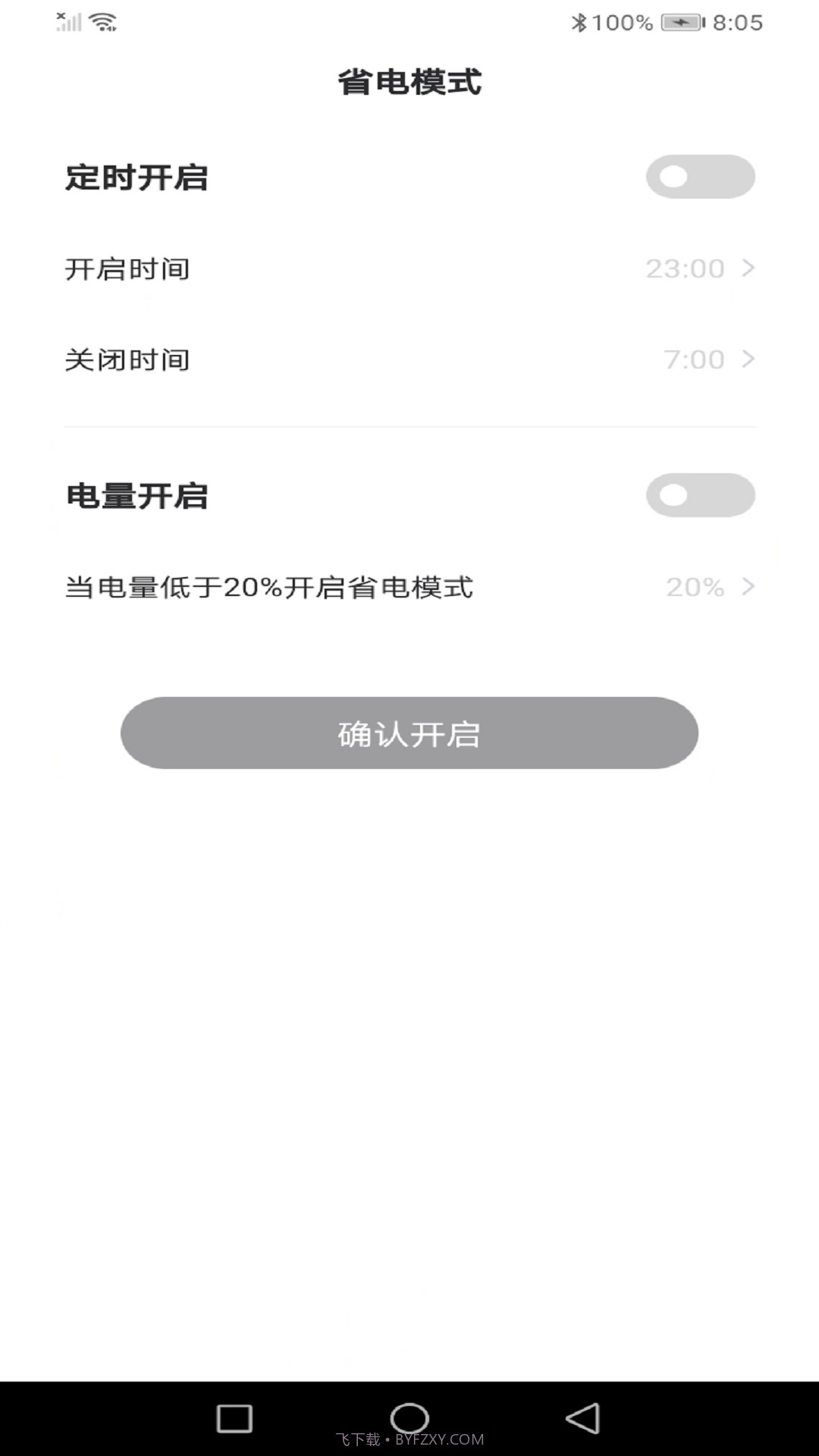Viewport: 819px width, 1456px height.
Task: Select the 省电模式 title
Action: point(409,82)
